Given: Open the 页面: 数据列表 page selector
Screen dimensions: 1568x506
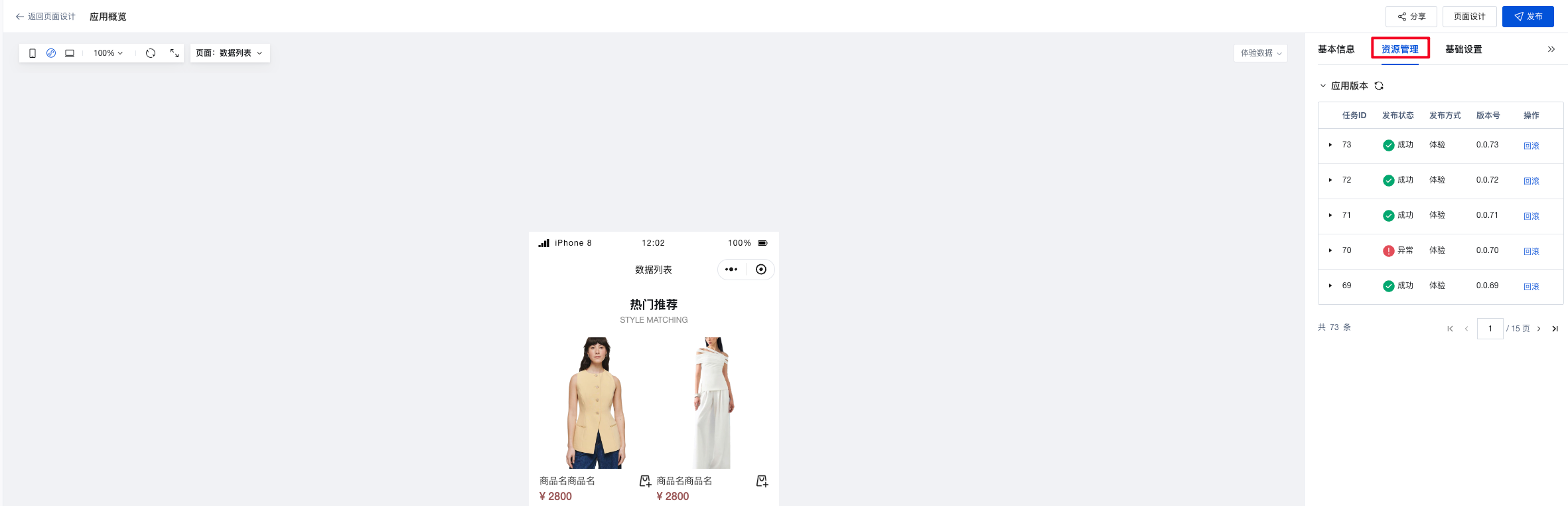Looking at the screenshot, I should (230, 53).
